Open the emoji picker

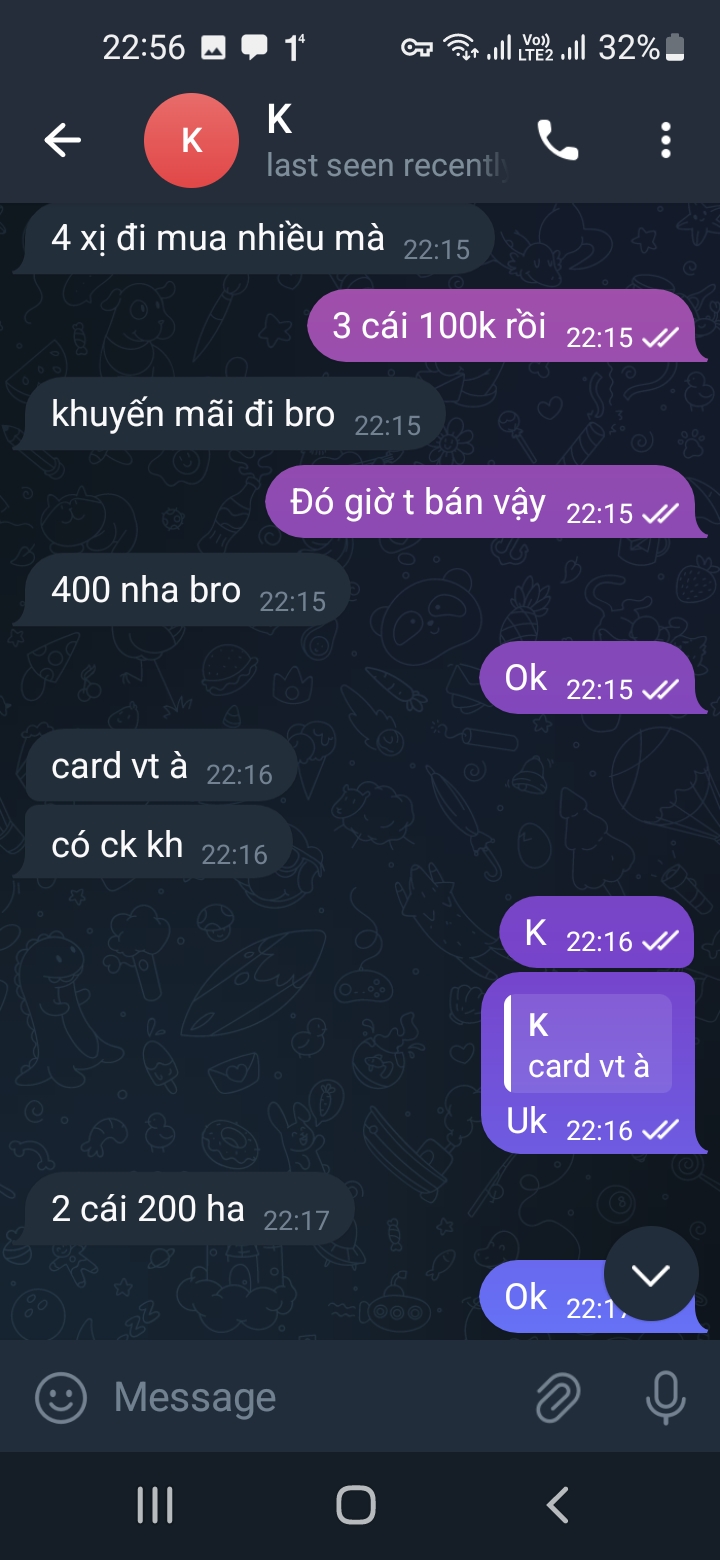point(61,1397)
